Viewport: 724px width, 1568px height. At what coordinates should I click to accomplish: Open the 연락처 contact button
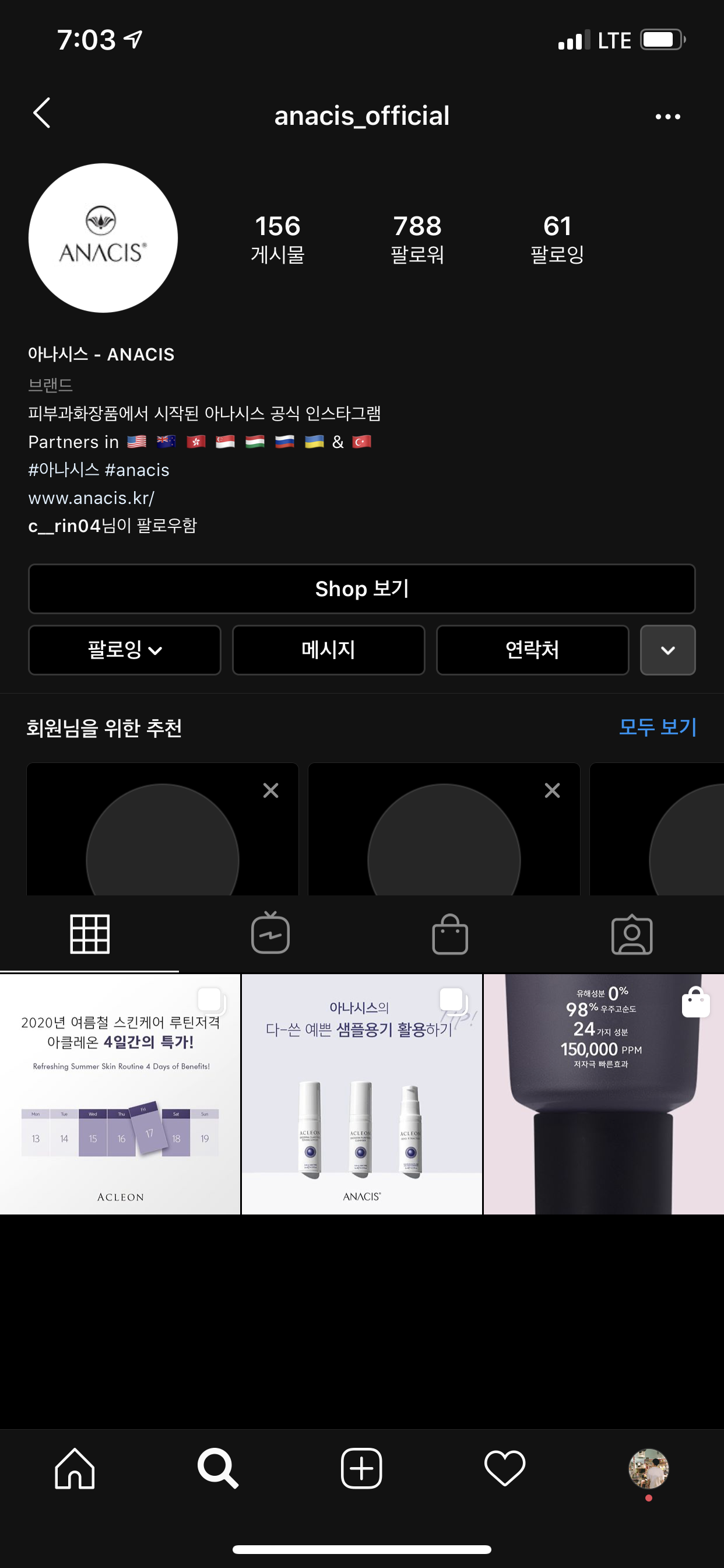coord(532,650)
